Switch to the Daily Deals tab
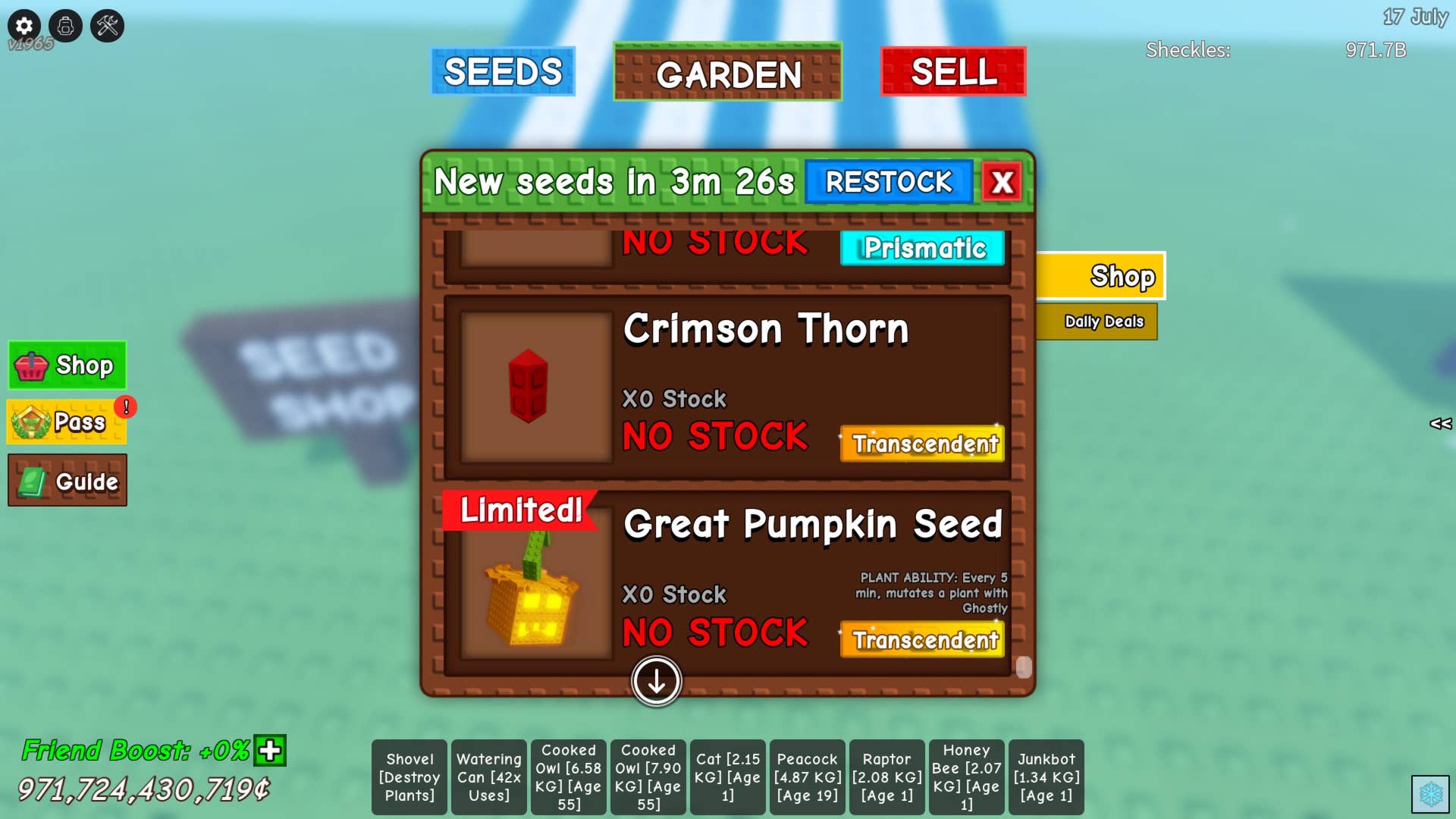 pyautogui.click(x=1103, y=322)
